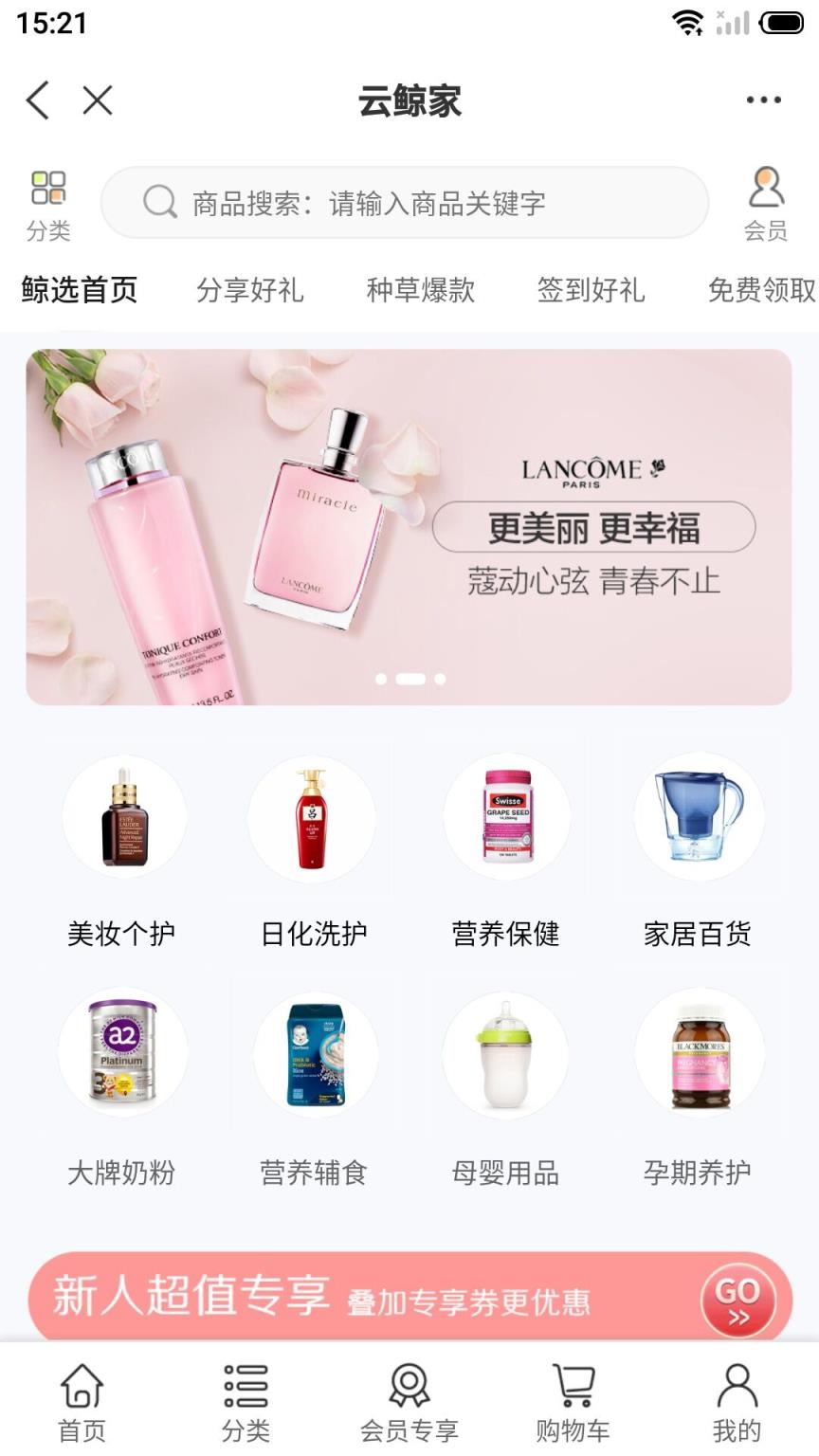This screenshot has width=819, height=1456.
Task: View the 家居百货 category
Action: 699,848
